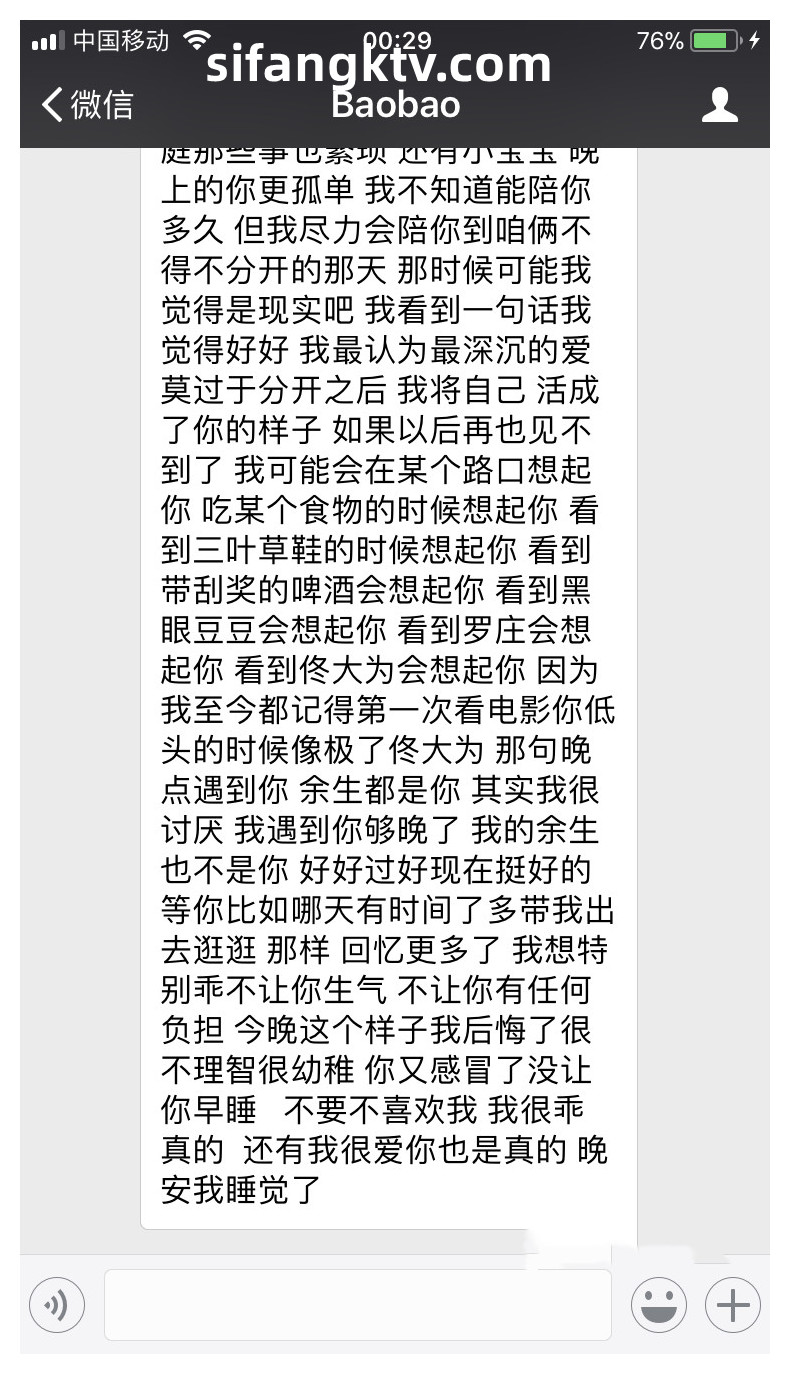Tap the message text field
Viewport: 790px width, 1374px height.
(357, 1305)
